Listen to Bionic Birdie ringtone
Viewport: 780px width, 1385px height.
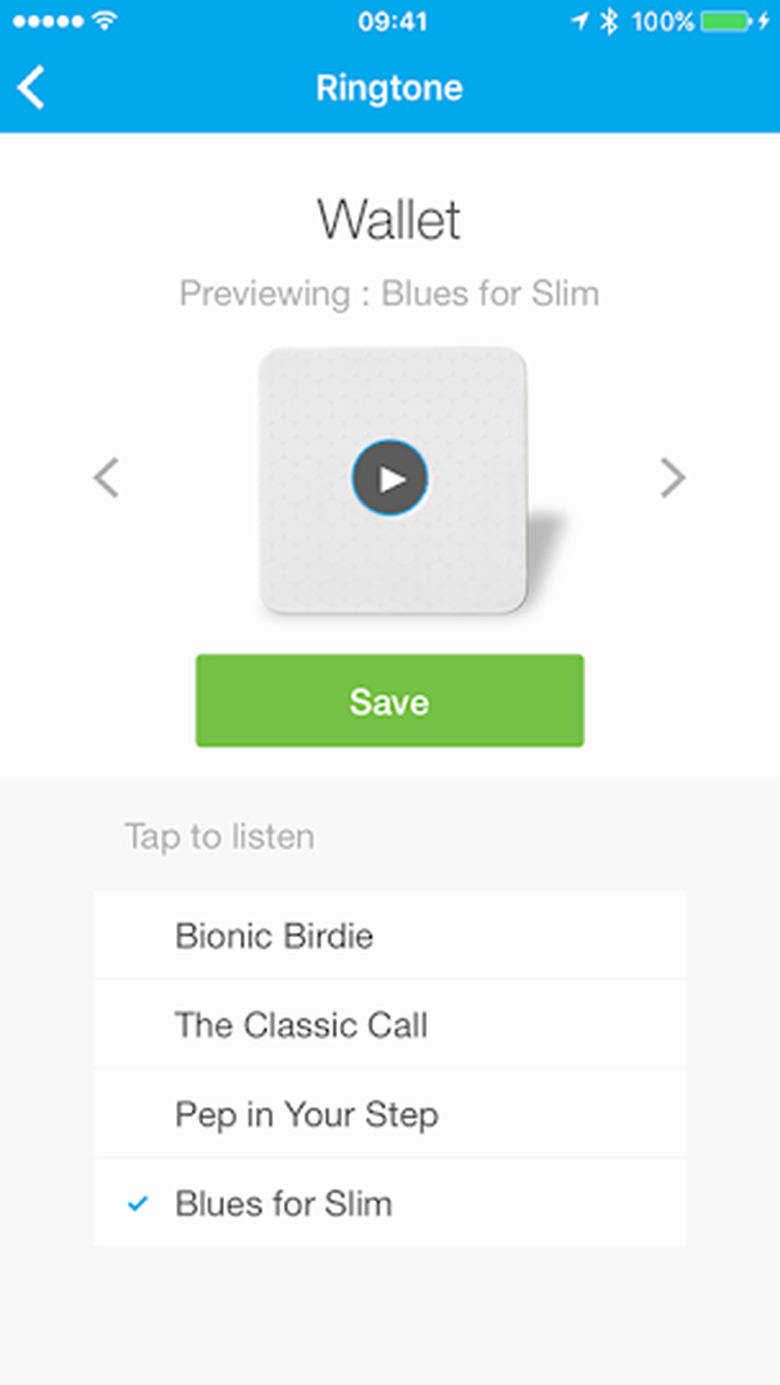click(x=389, y=936)
